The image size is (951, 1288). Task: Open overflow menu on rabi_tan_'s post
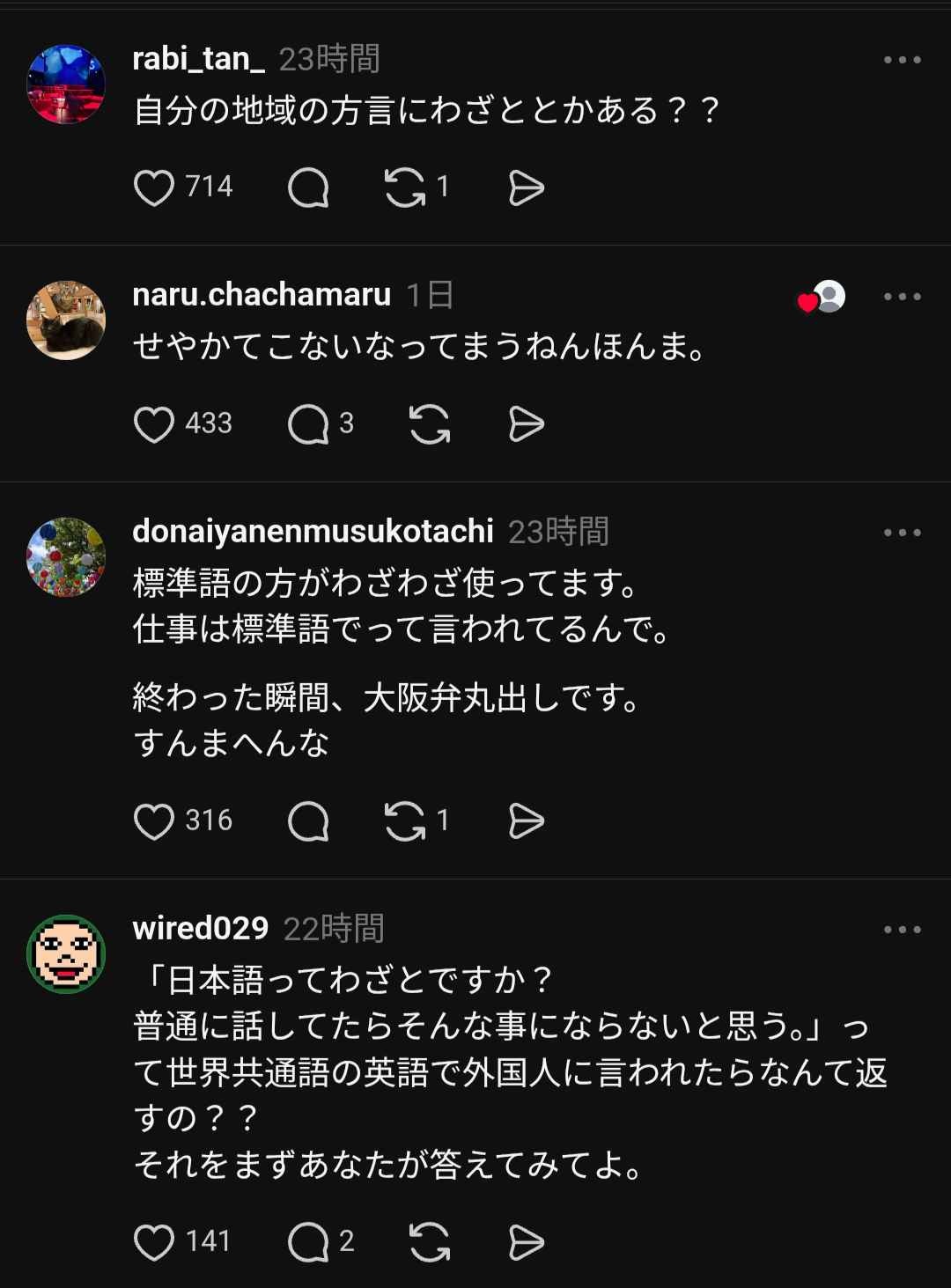[x=902, y=60]
